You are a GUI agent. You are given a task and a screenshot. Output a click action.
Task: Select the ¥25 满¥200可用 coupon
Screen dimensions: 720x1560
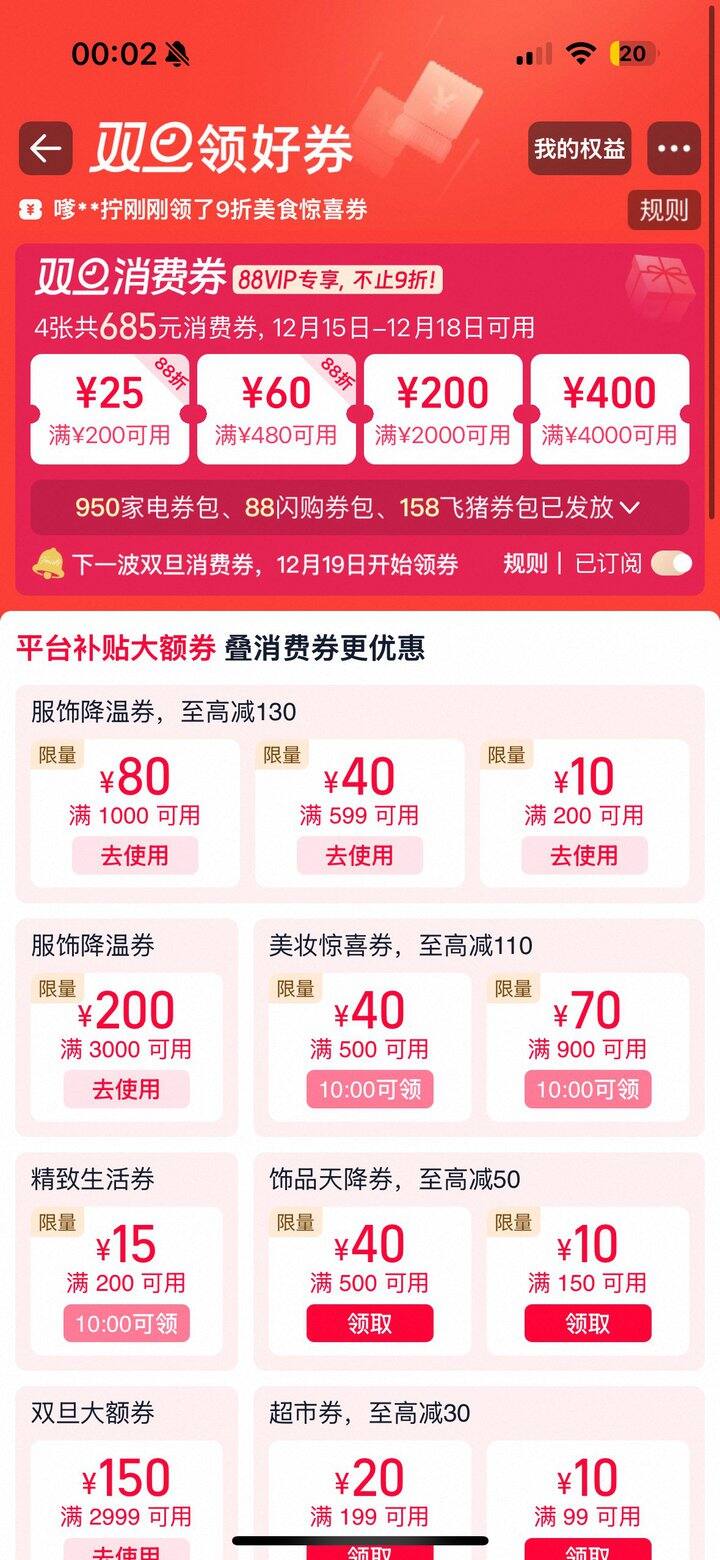pyautogui.click(x=110, y=409)
